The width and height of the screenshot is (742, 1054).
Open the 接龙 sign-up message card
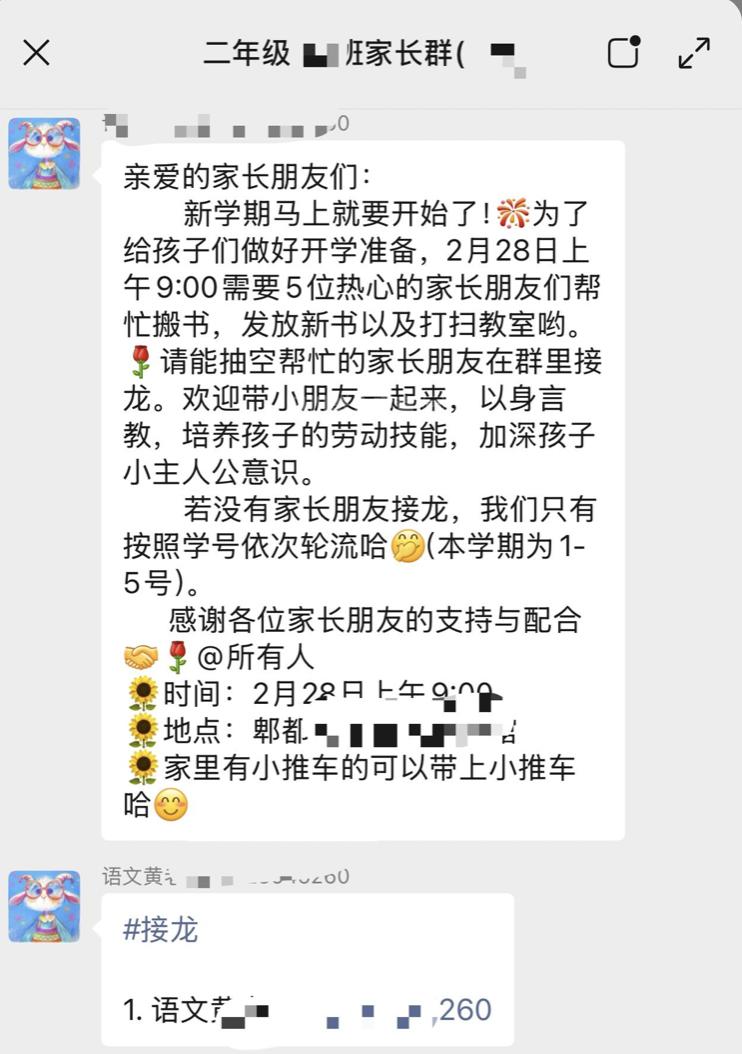[x=308, y=968]
